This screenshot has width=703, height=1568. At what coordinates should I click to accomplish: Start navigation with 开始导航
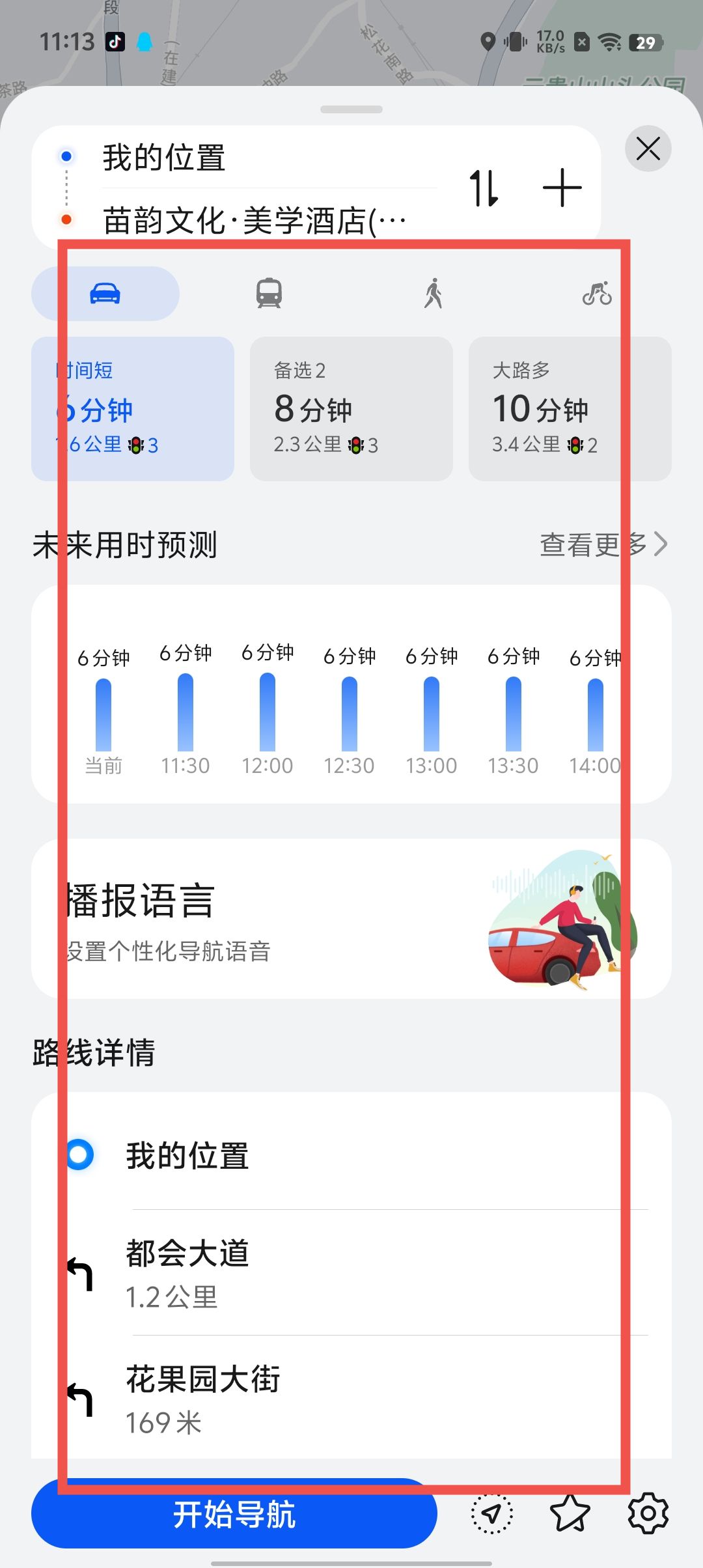click(234, 1514)
